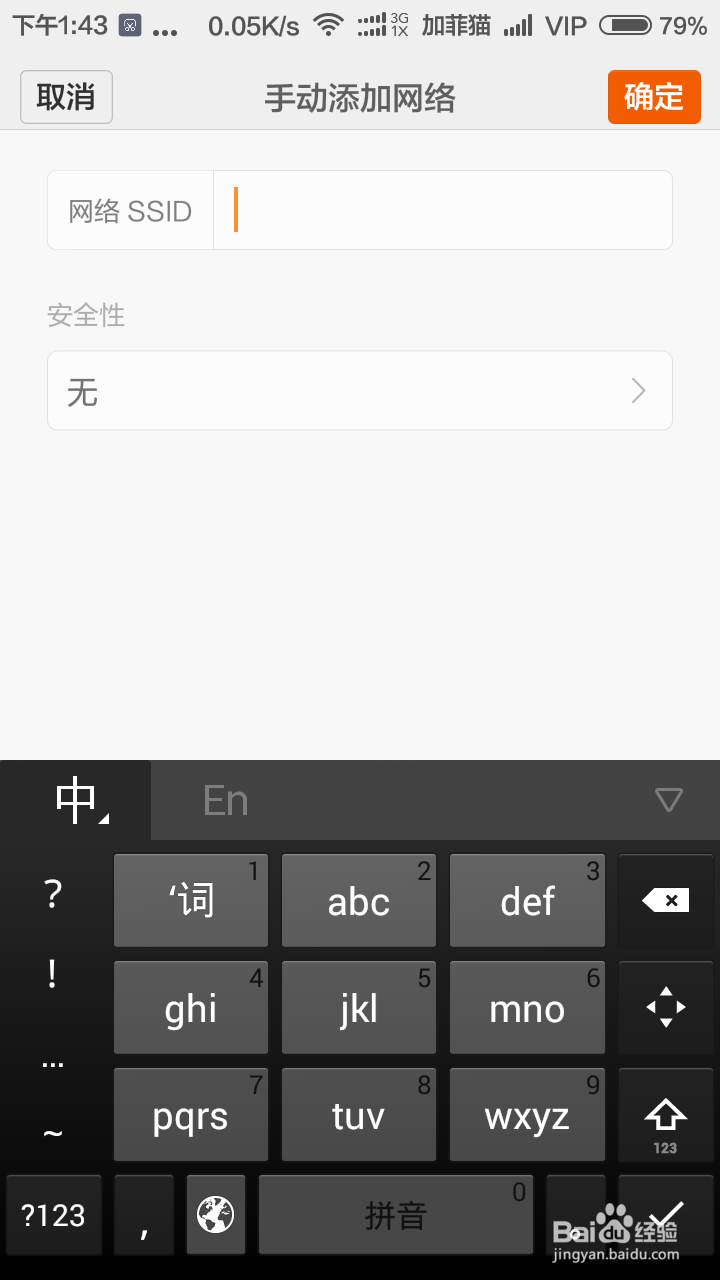
Task: Tap 取消 to cancel adding network
Action: 65,97
